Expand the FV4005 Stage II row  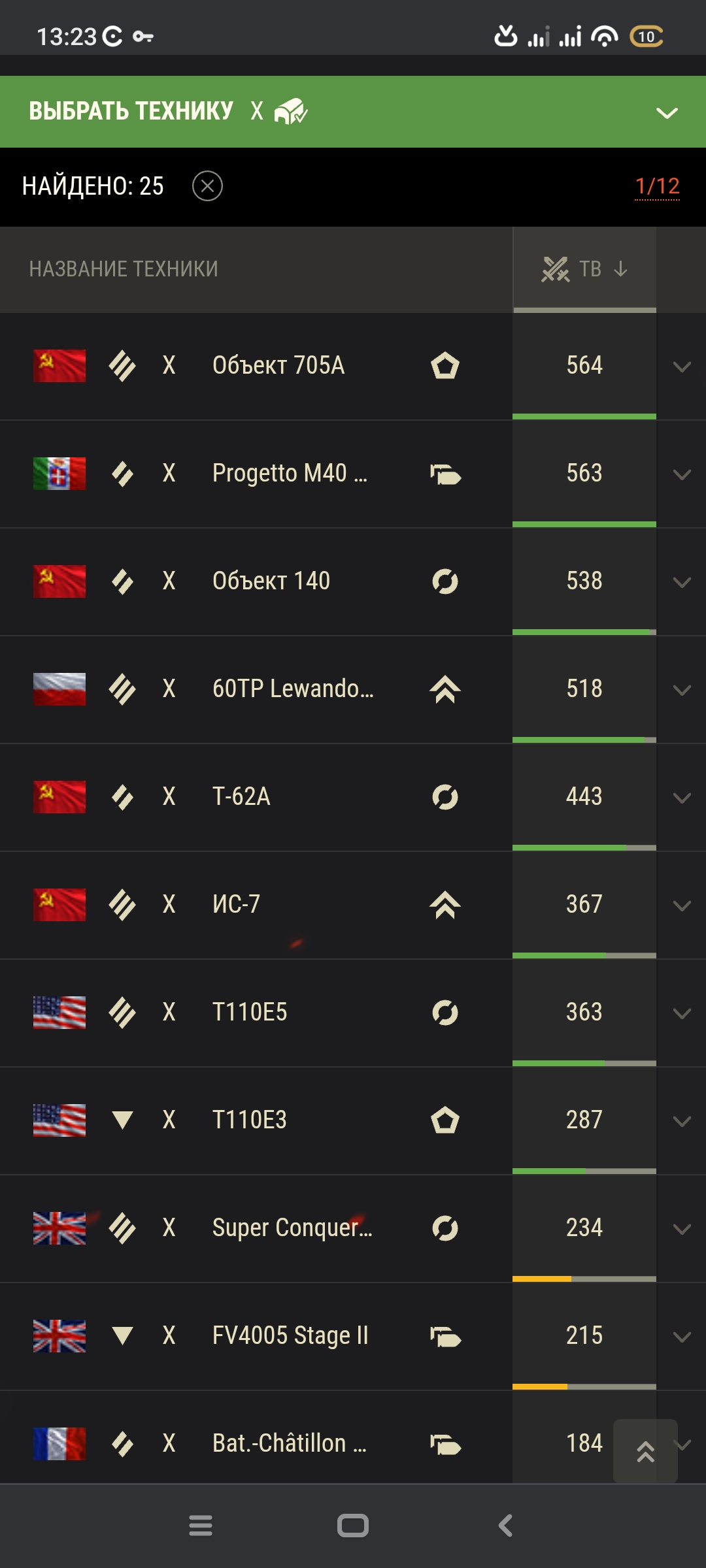682,1337
